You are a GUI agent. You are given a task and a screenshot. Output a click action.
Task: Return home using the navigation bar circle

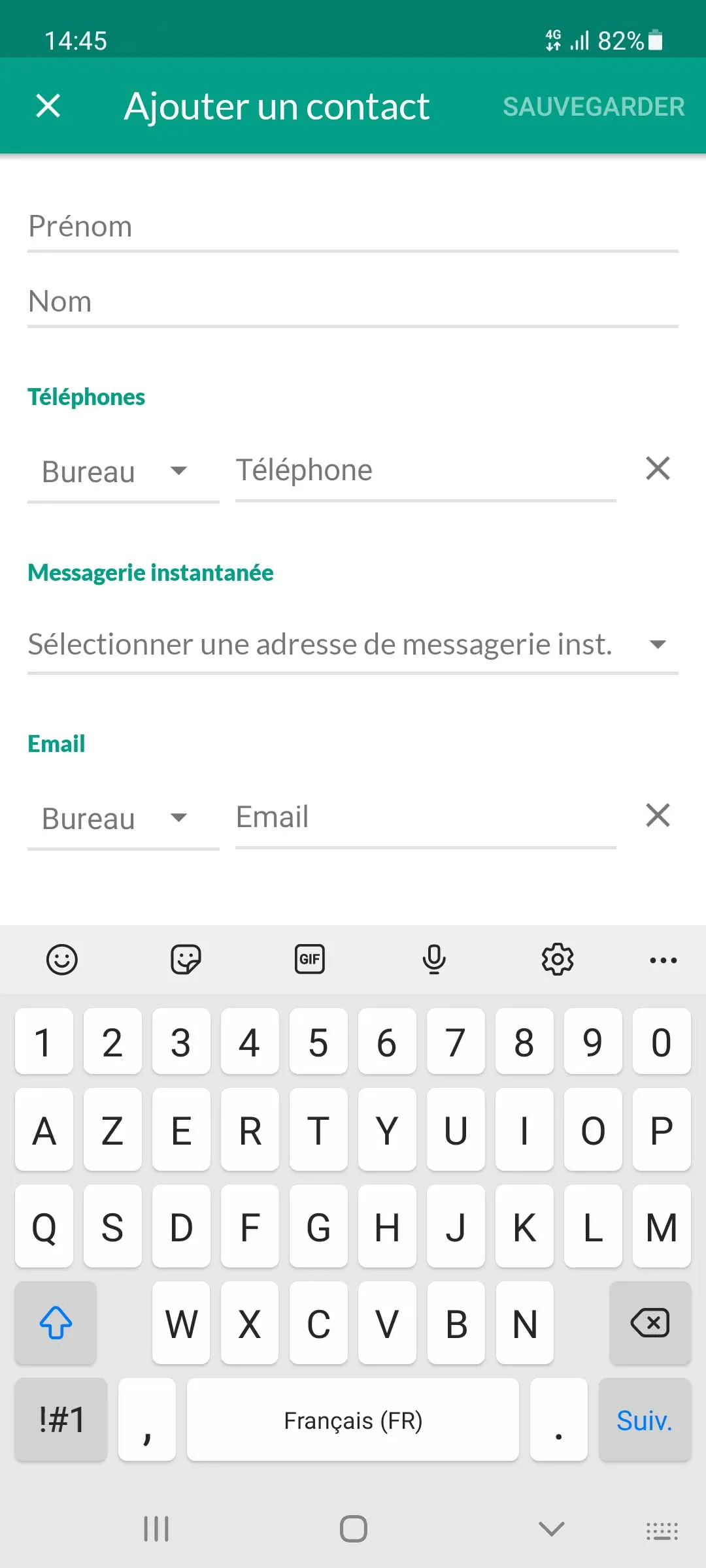click(353, 1528)
